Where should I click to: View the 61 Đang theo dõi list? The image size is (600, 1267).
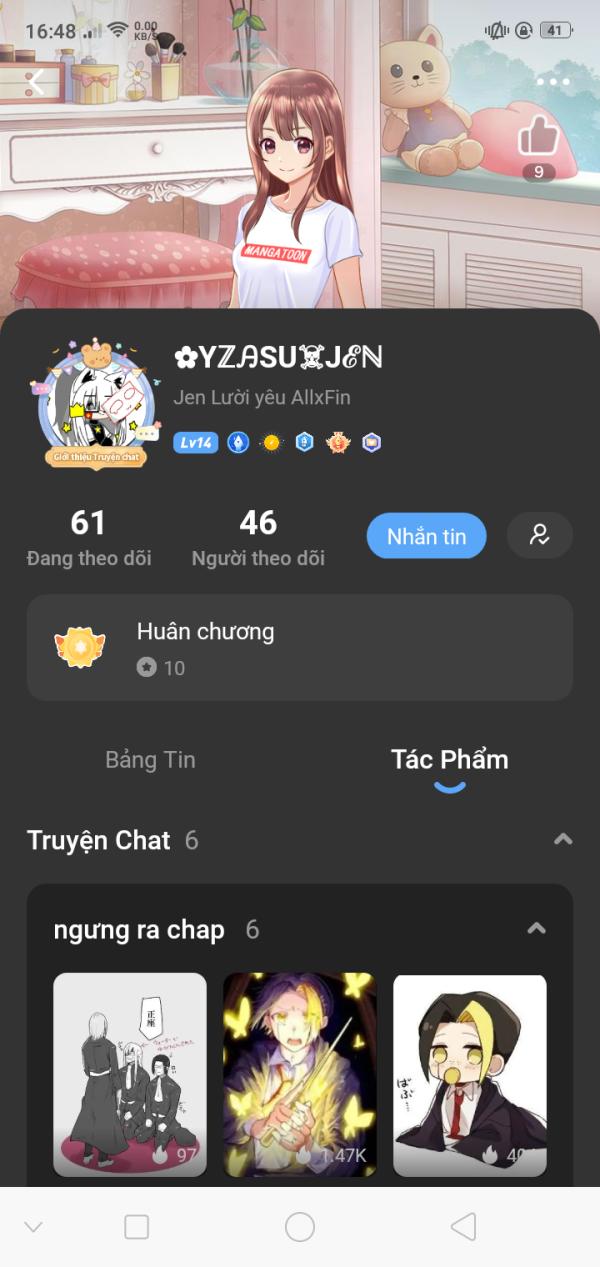coord(89,537)
